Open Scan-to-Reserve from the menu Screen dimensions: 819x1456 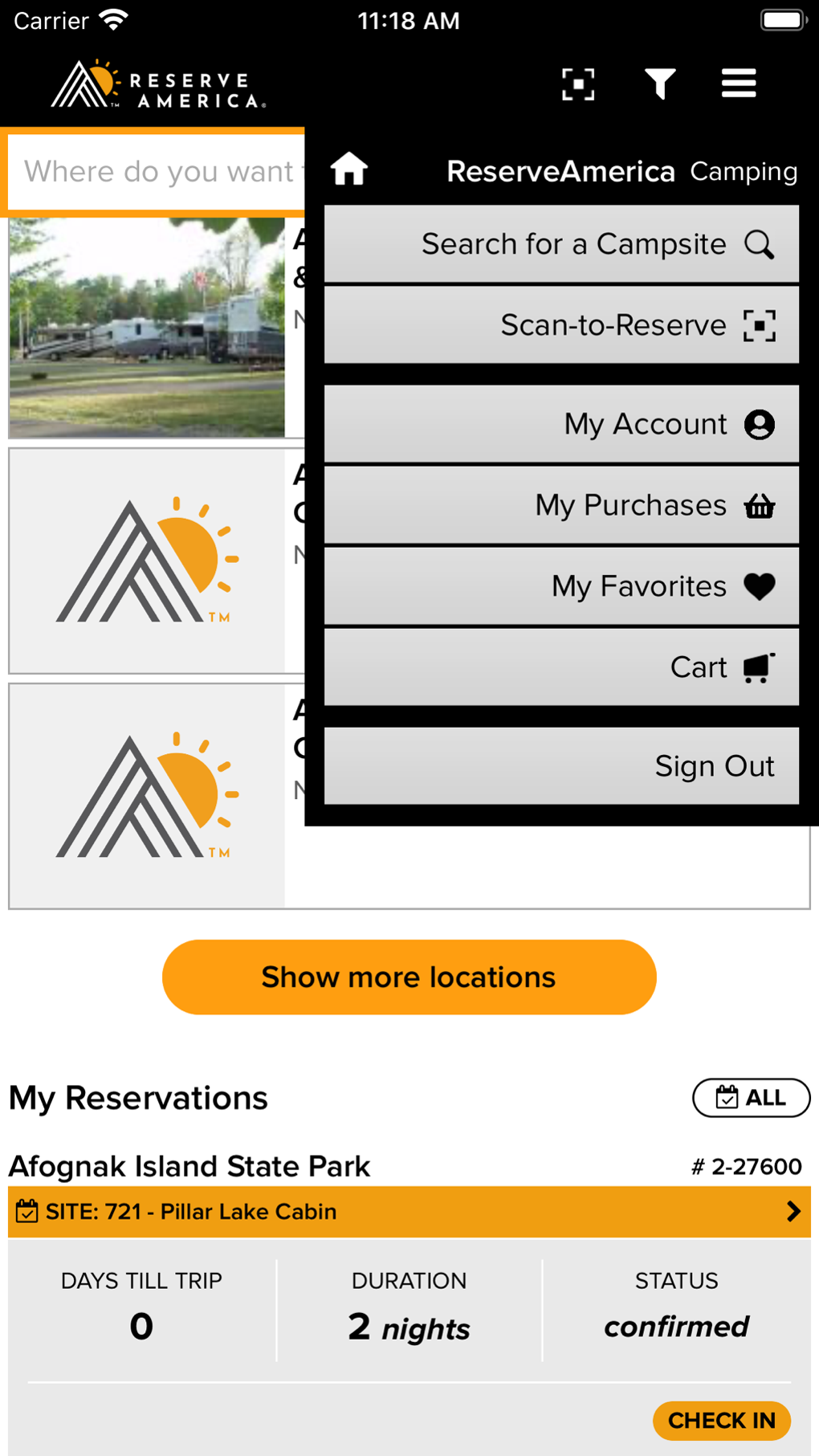coord(561,325)
